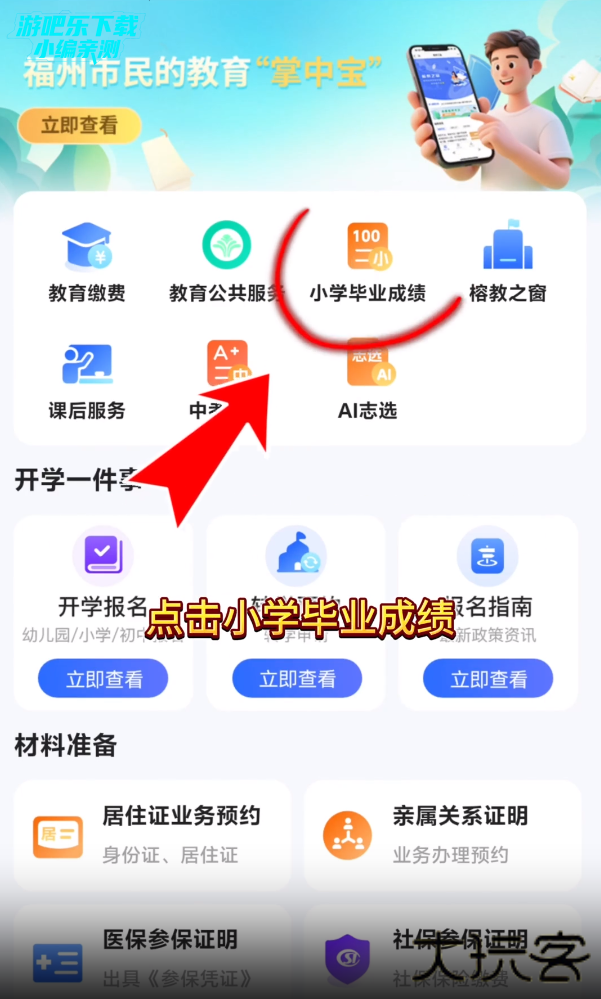Open 居住证业务预约 card

[x=152, y=834]
